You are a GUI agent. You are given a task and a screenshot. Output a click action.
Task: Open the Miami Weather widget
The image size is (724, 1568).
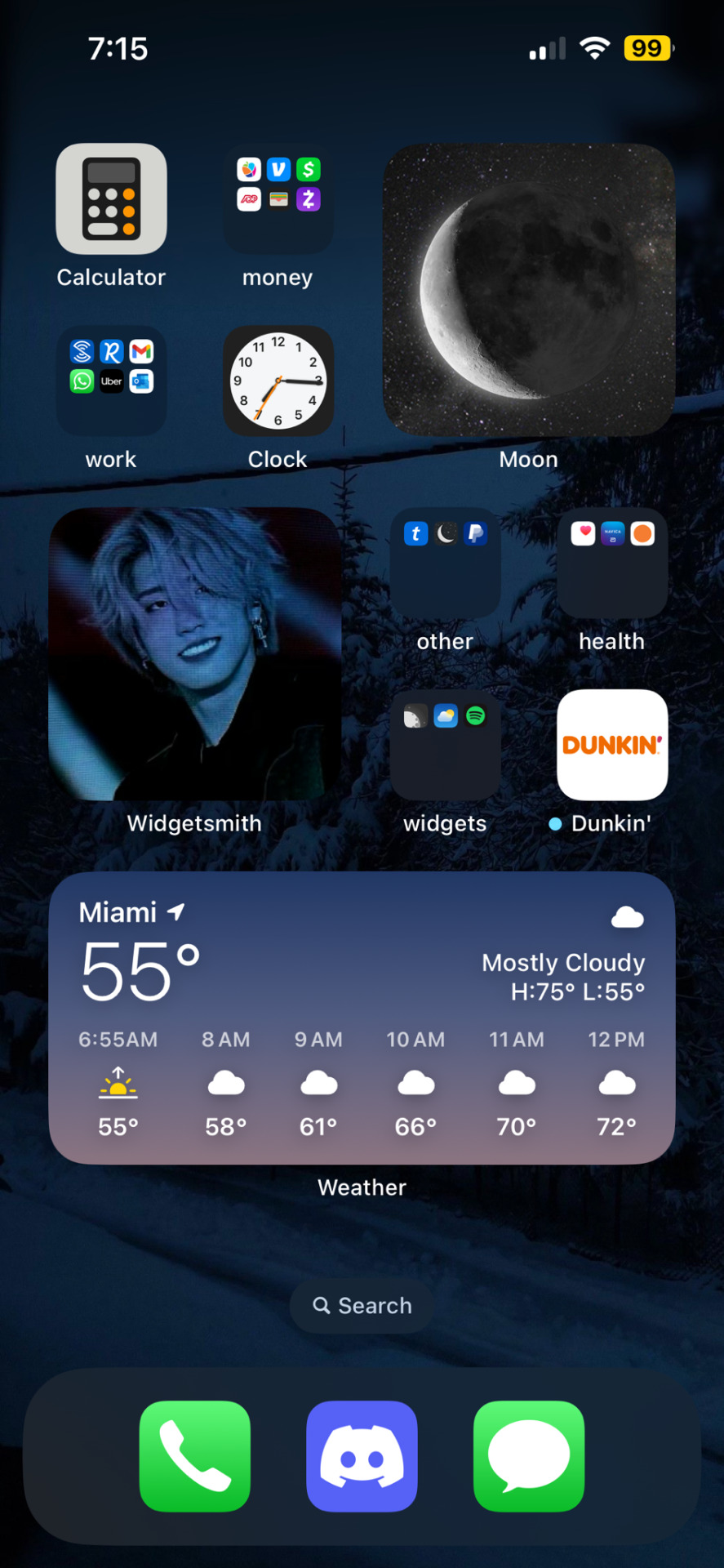point(362,1018)
